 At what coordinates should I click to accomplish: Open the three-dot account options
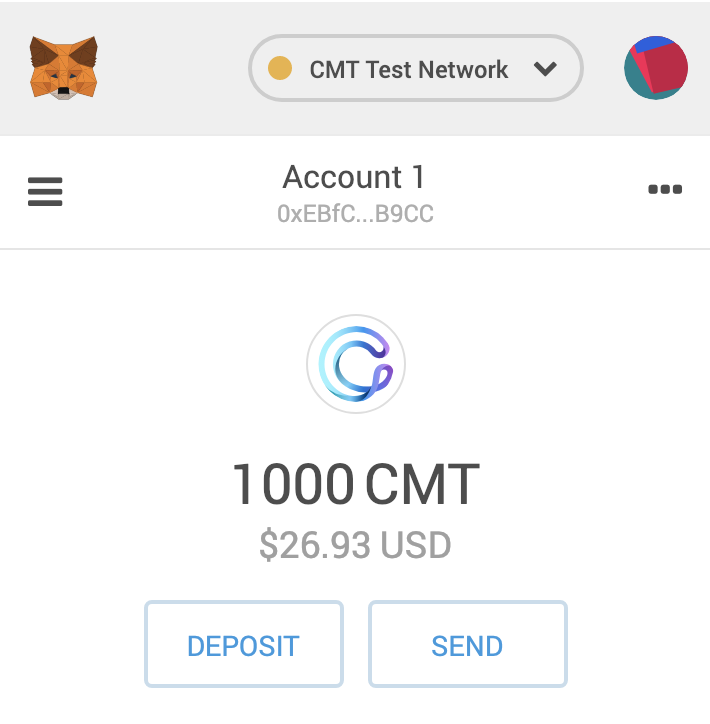click(x=665, y=189)
